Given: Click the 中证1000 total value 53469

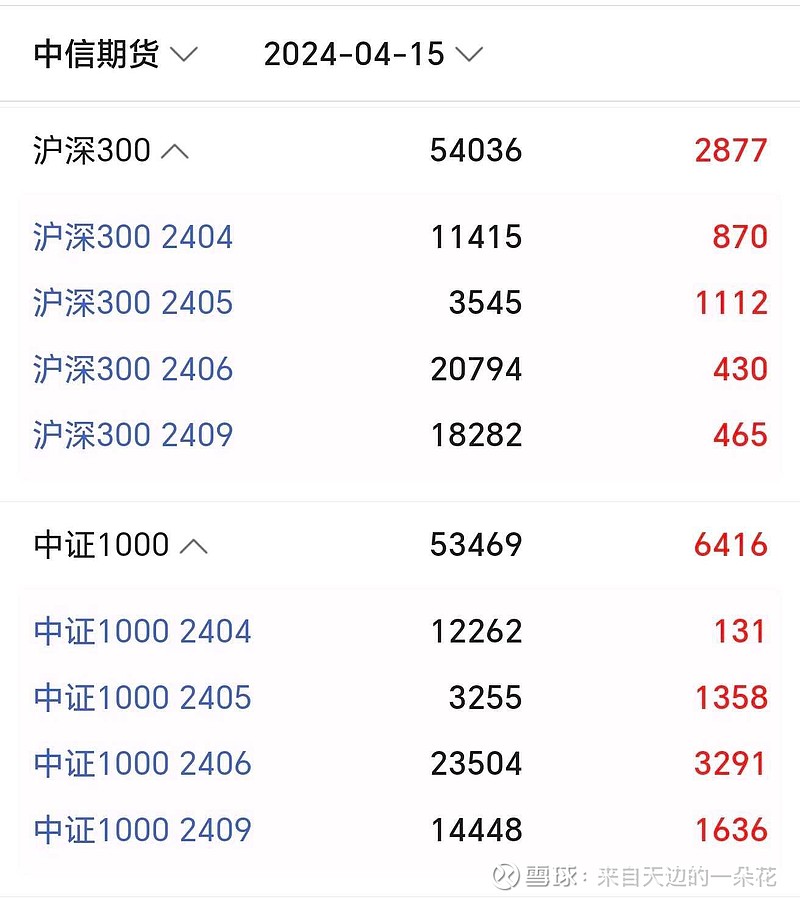Looking at the screenshot, I should [477, 545].
